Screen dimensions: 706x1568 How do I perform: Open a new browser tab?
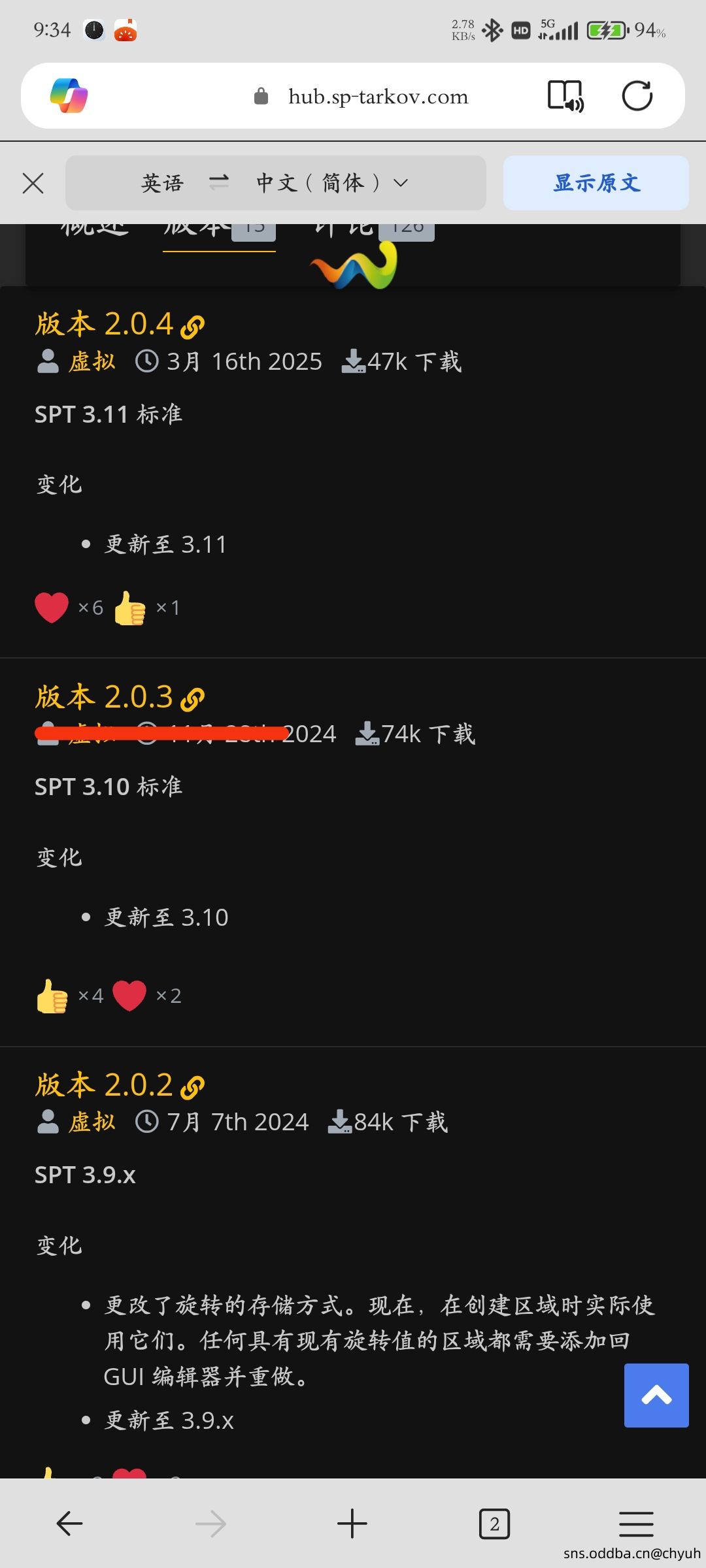352,1524
